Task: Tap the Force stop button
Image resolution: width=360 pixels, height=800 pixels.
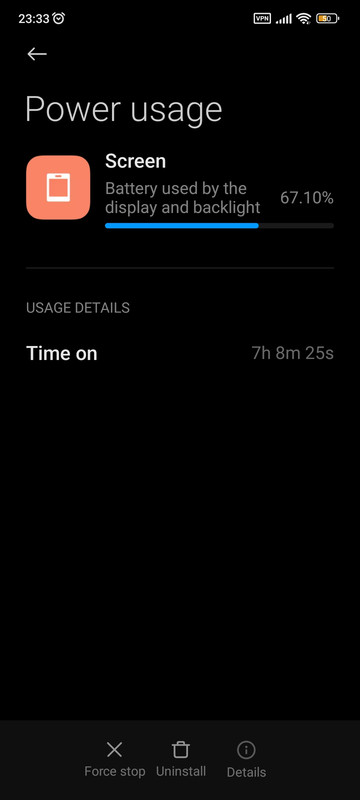Action: point(115,759)
